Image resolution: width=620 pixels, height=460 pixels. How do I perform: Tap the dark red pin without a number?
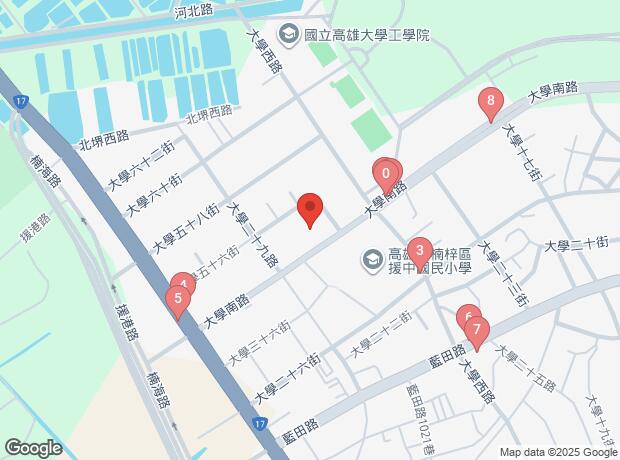[x=310, y=210]
